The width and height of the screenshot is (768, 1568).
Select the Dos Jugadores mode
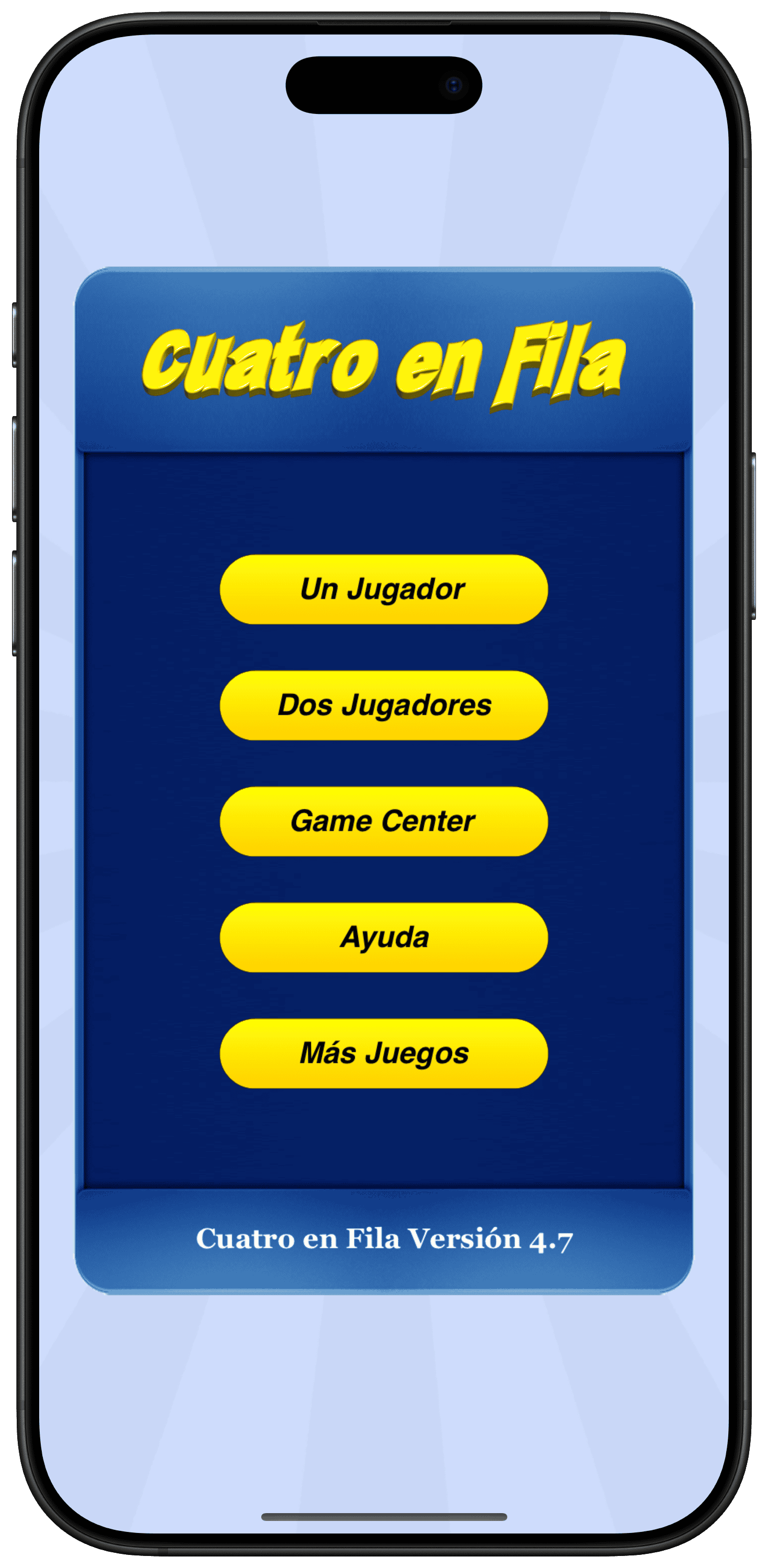[383, 706]
